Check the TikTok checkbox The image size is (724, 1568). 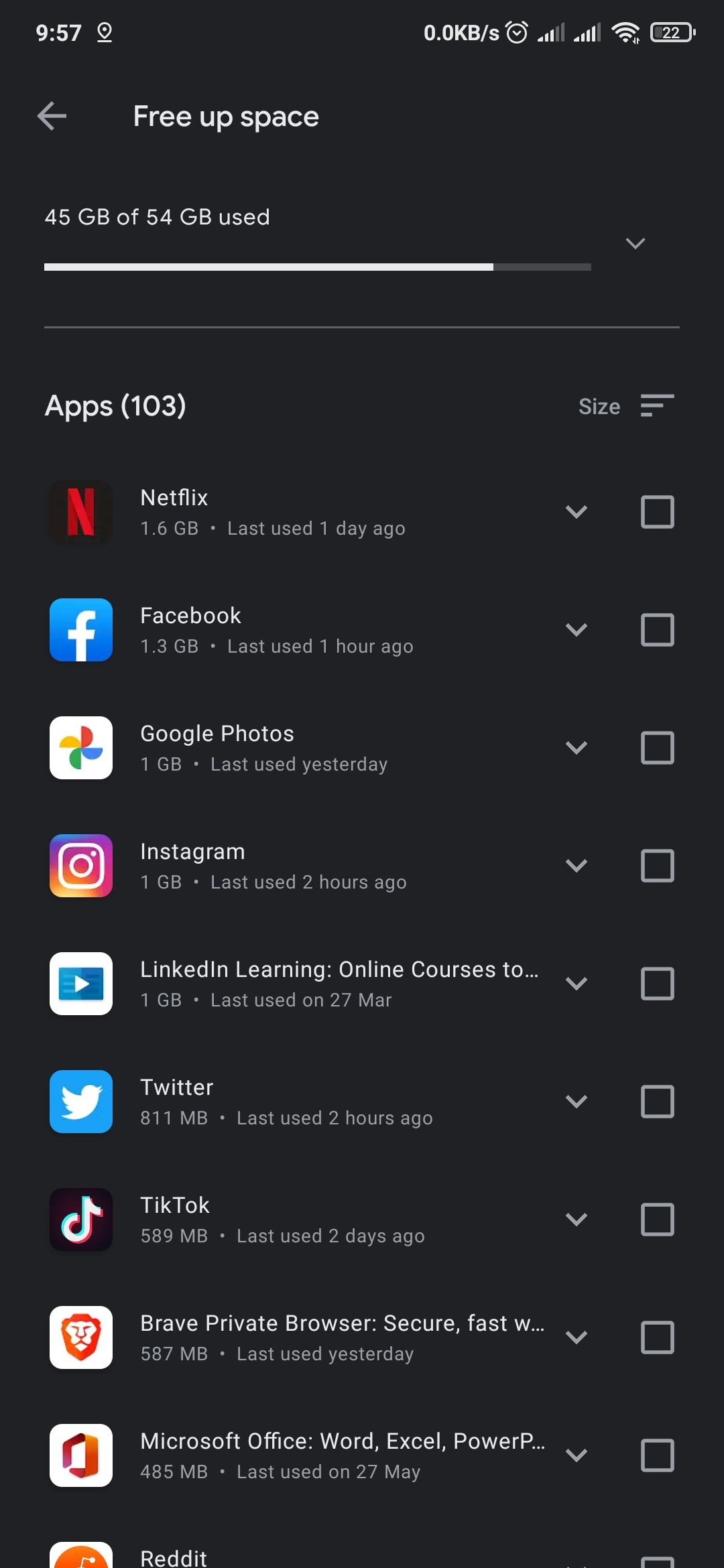click(657, 1220)
